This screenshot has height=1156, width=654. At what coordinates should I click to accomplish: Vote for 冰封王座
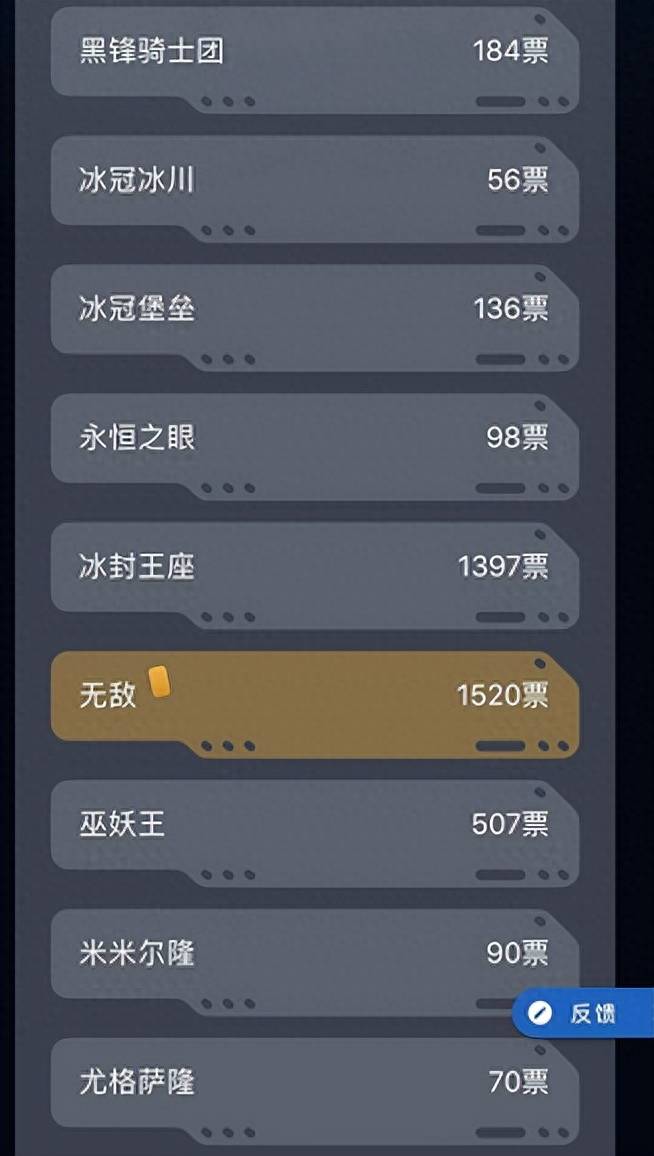315,576
